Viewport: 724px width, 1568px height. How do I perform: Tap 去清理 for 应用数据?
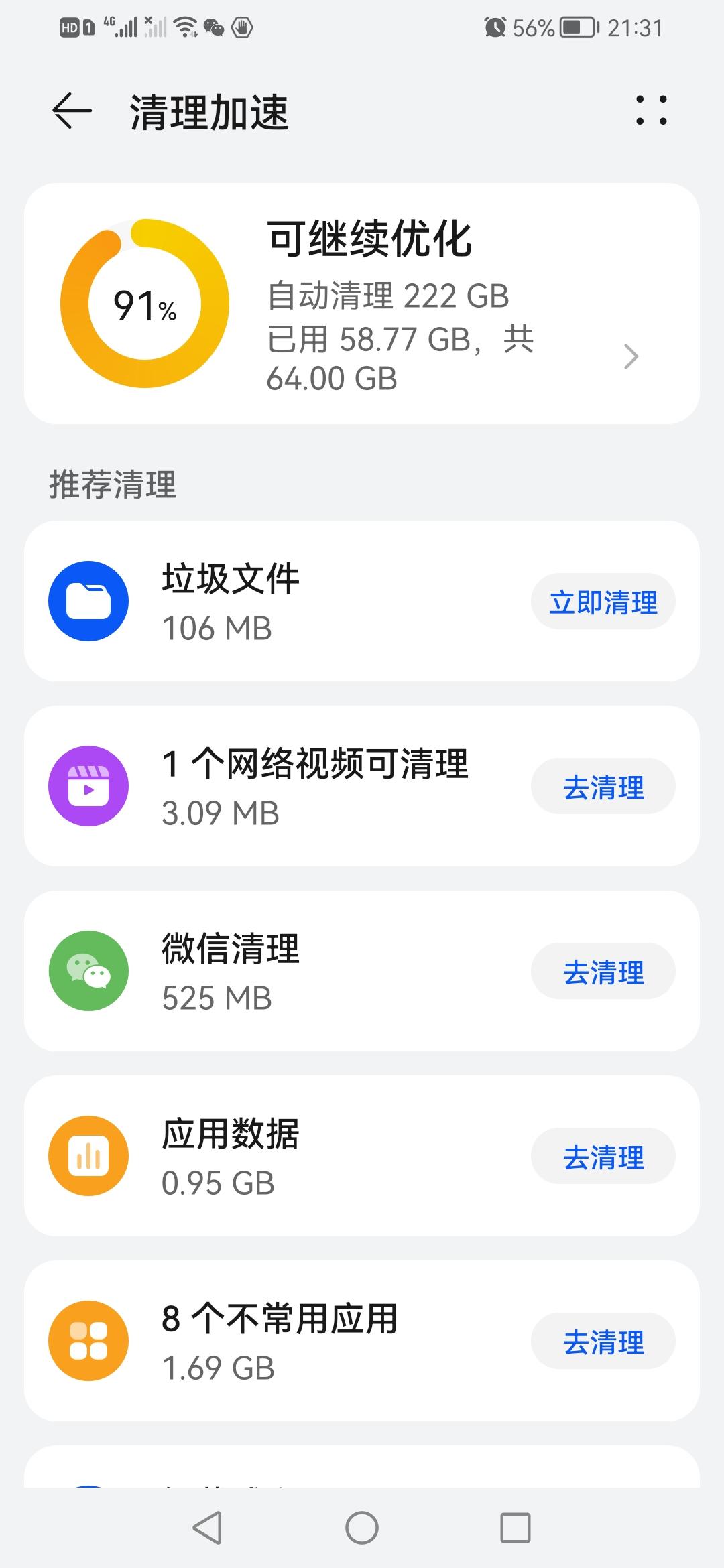pyautogui.click(x=603, y=1157)
